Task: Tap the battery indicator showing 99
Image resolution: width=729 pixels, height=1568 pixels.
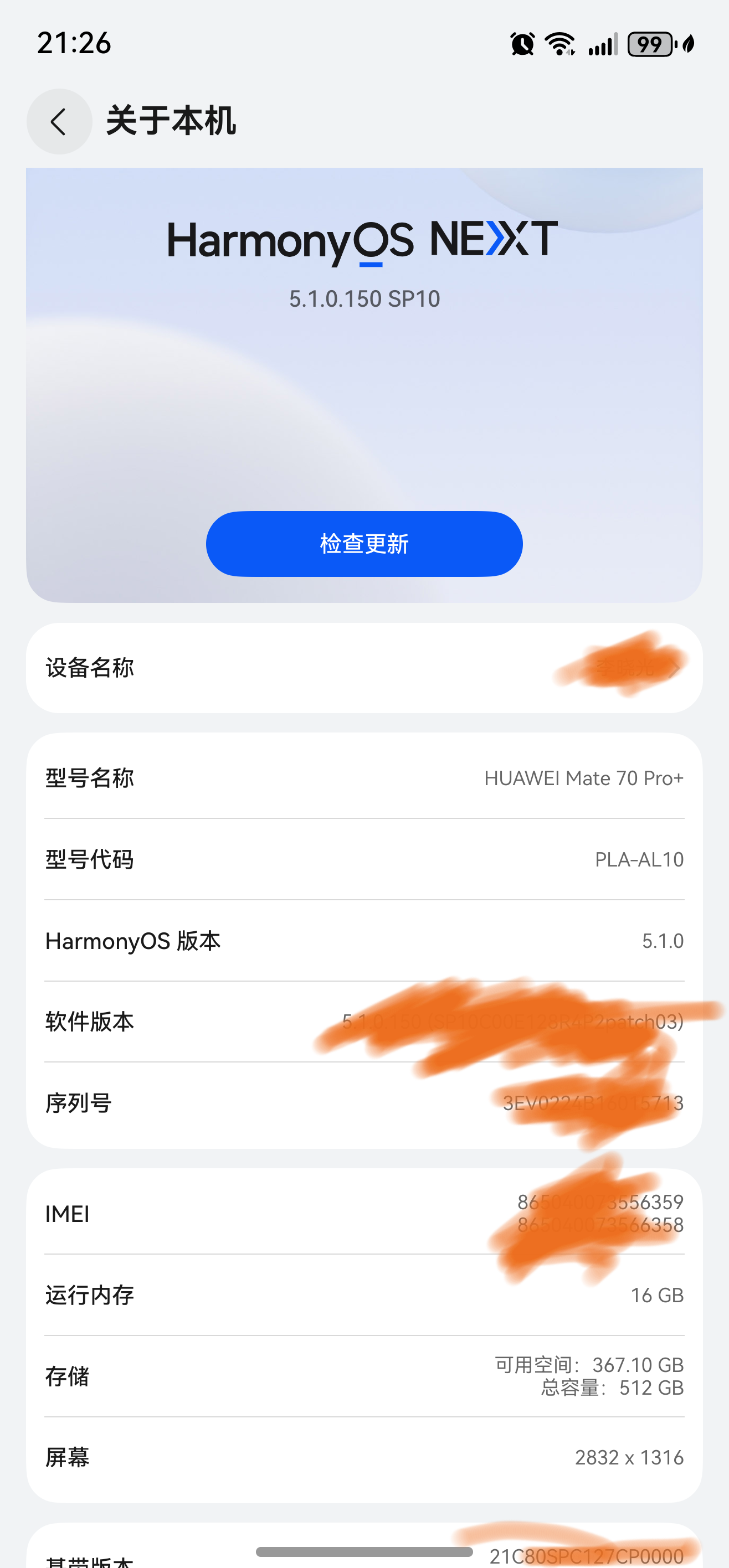Action: [650, 43]
